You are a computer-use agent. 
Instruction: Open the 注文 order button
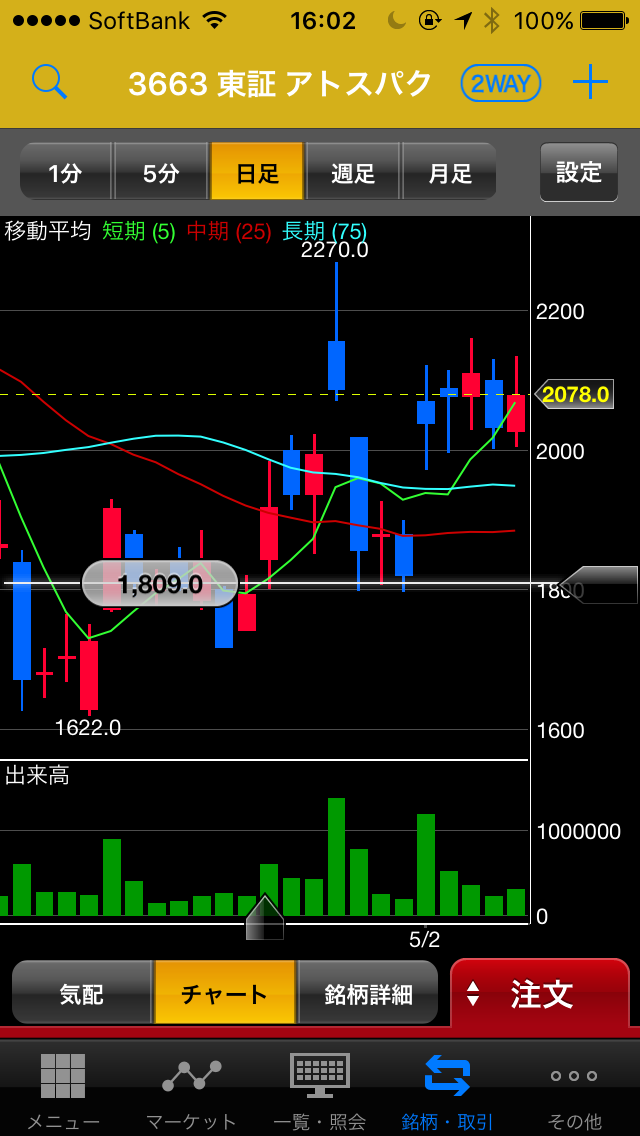coord(540,993)
